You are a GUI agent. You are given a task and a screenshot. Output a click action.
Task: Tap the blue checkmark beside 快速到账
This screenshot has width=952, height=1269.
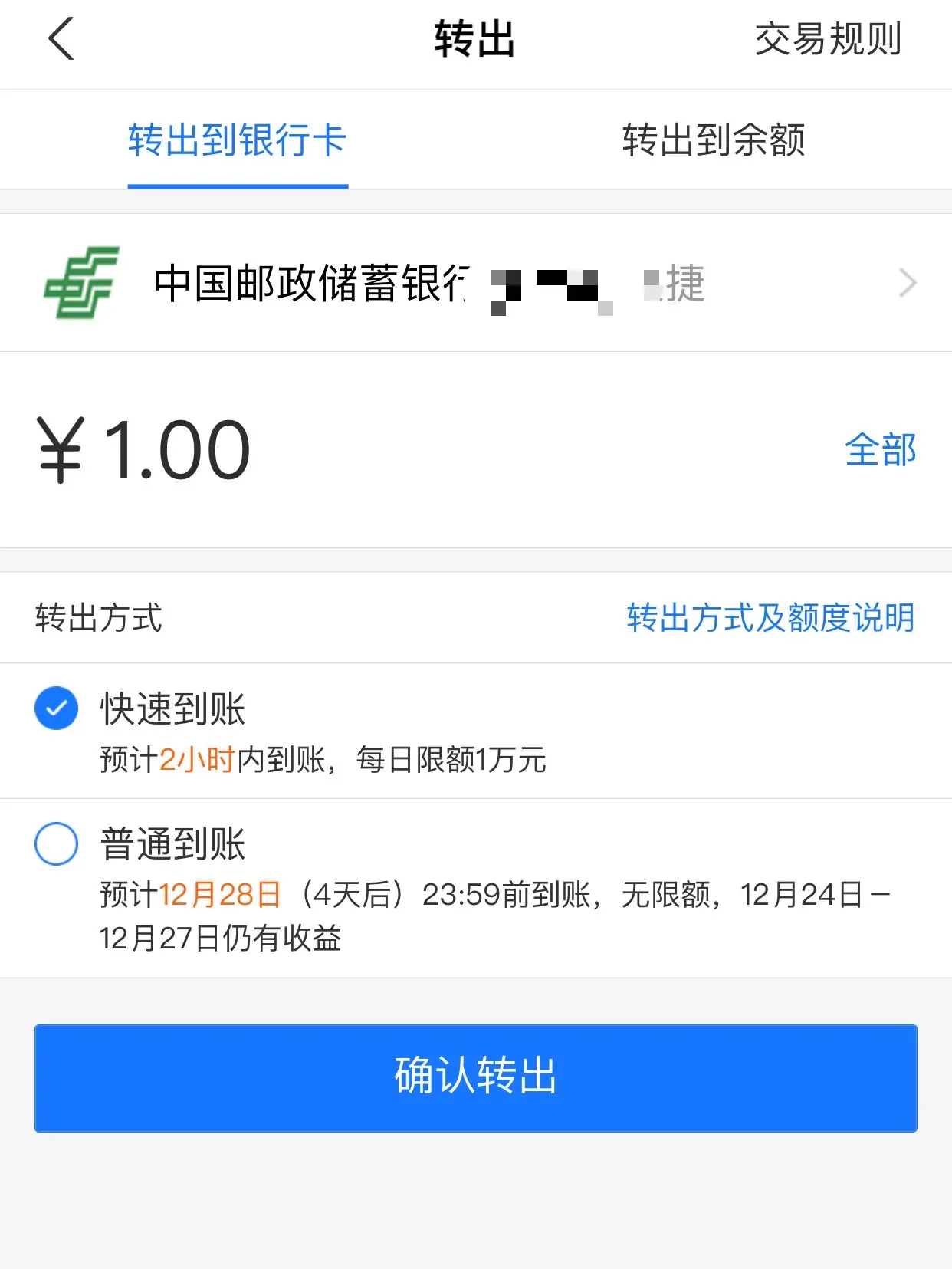tap(55, 708)
